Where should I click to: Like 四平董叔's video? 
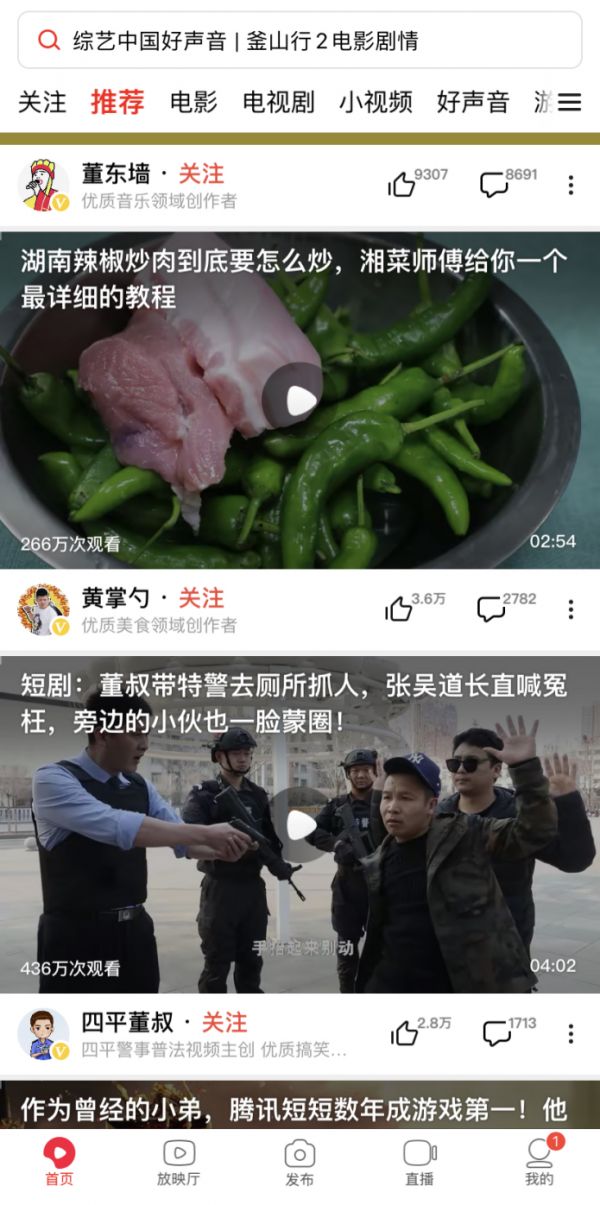(404, 1033)
